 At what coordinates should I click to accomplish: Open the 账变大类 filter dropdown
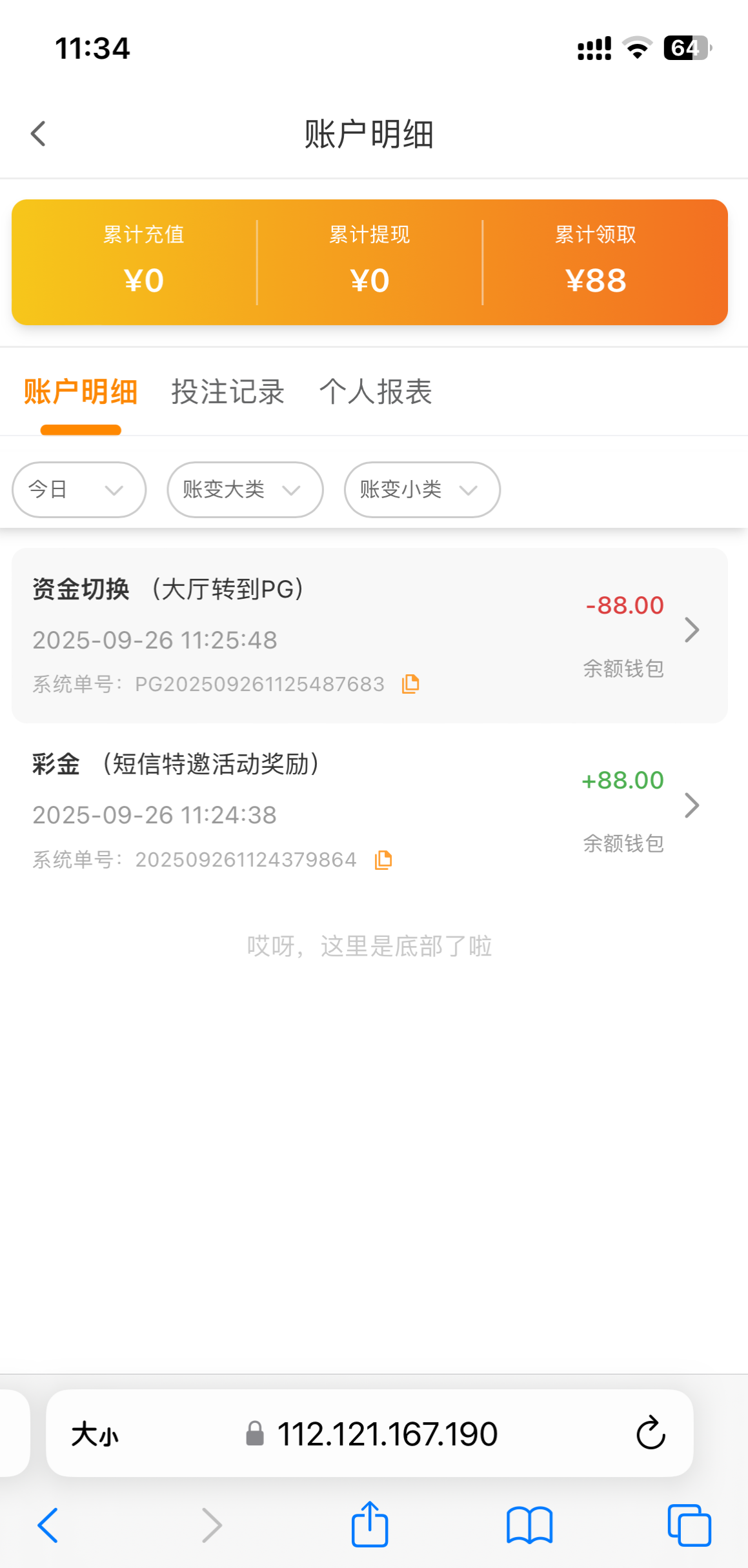(x=245, y=490)
